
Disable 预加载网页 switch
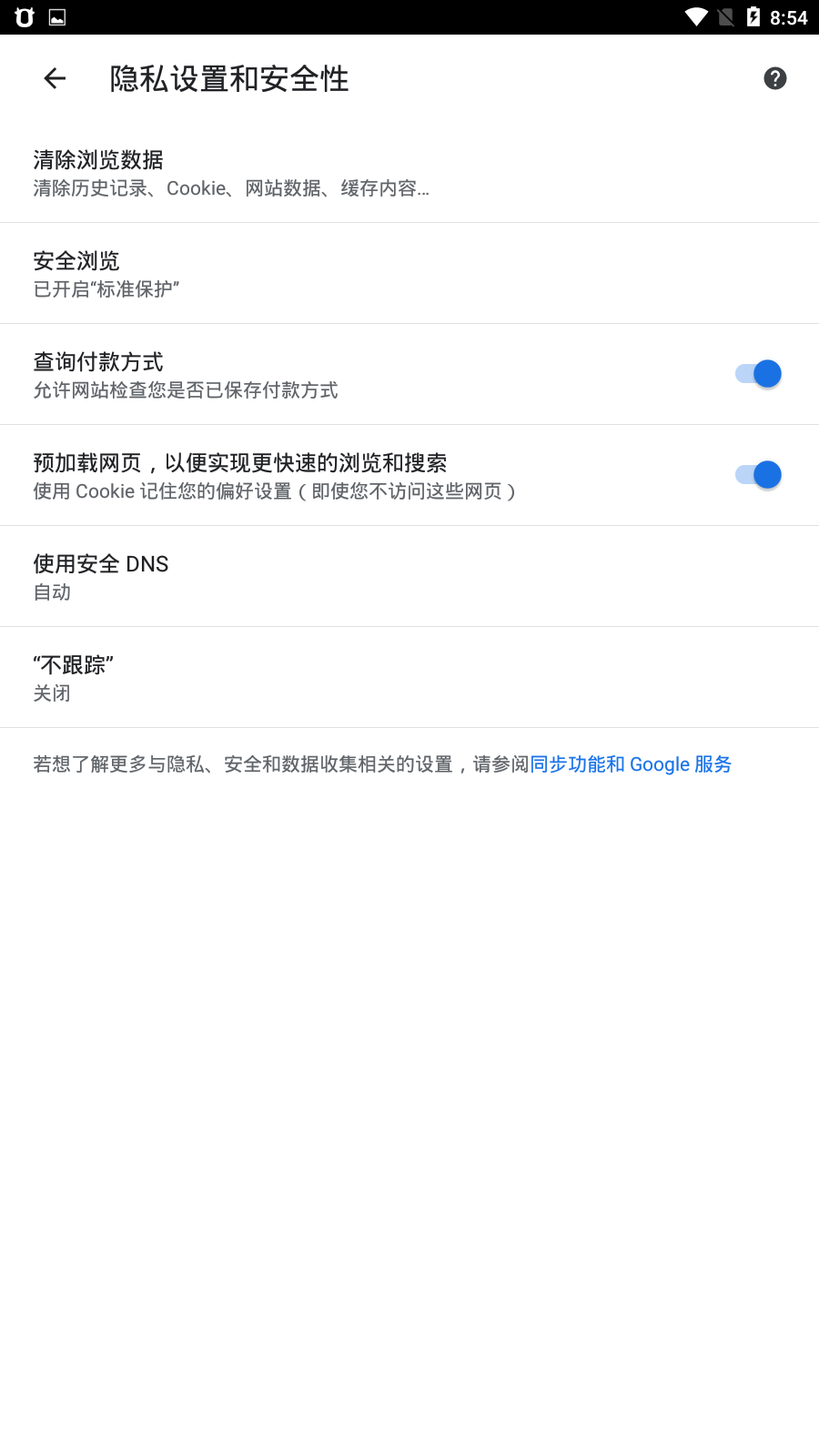pyautogui.click(x=759, y=475)
